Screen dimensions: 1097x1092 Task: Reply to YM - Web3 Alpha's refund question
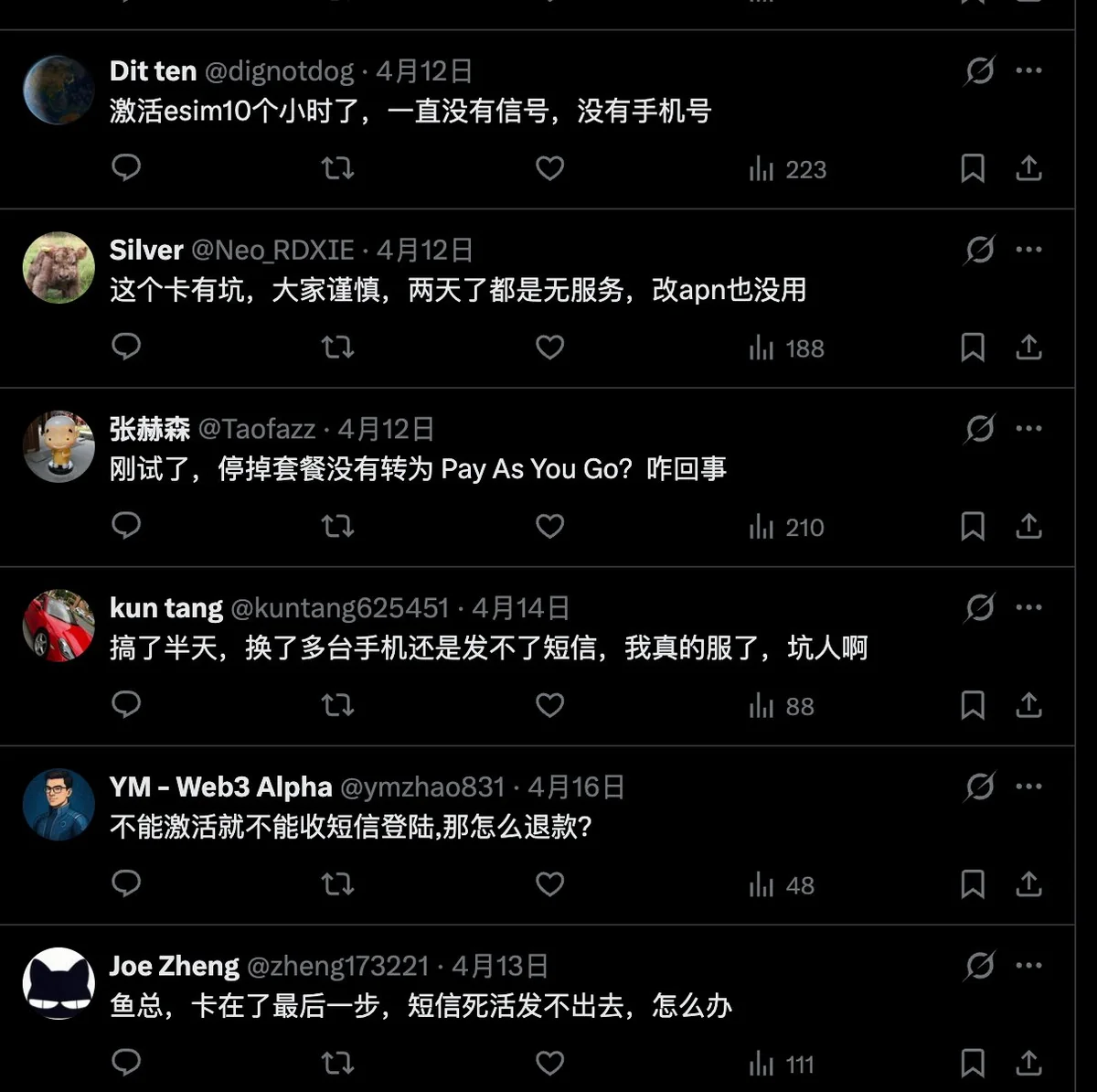tap(126, 883)
